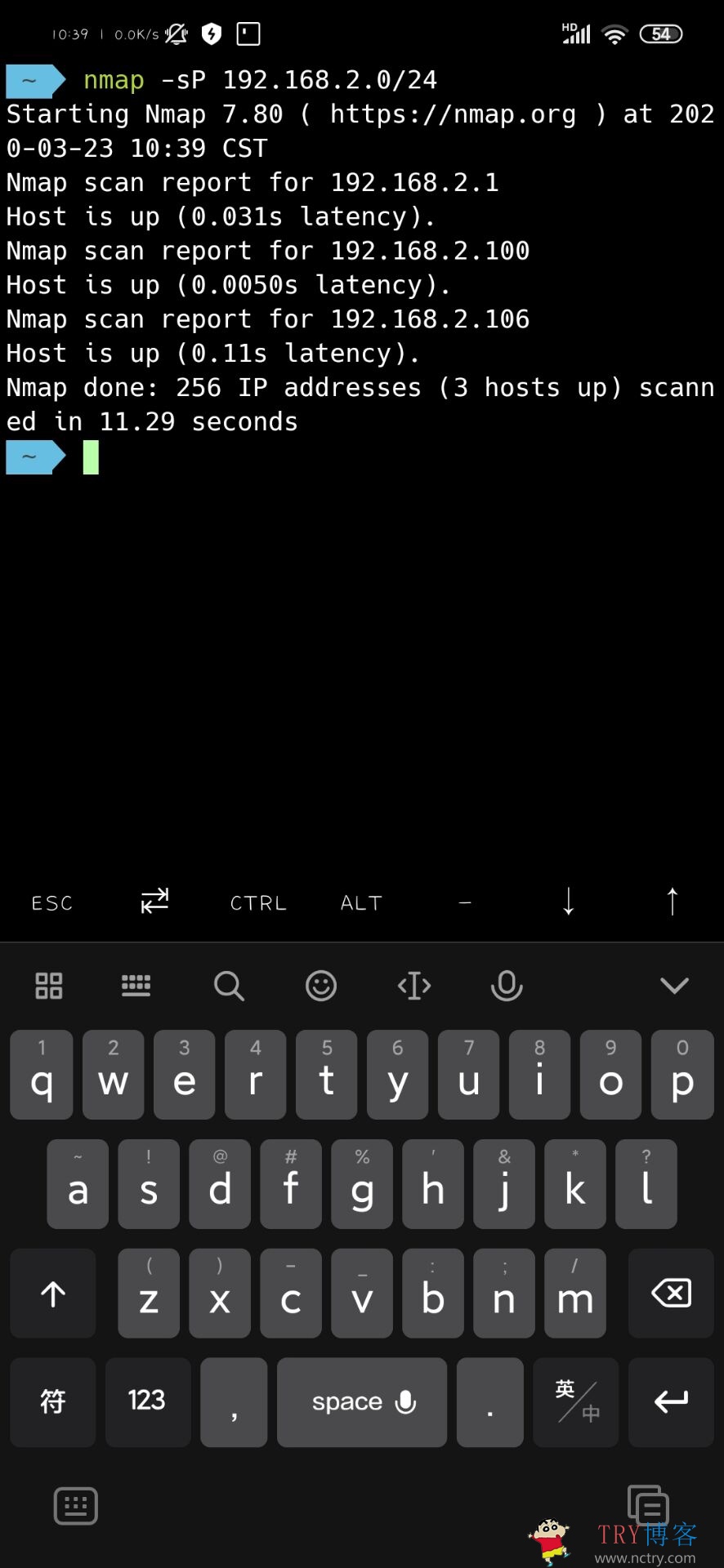724x1568 pixels.
Task: Tap the down arrow terminal key
Action: coord(569,902)
